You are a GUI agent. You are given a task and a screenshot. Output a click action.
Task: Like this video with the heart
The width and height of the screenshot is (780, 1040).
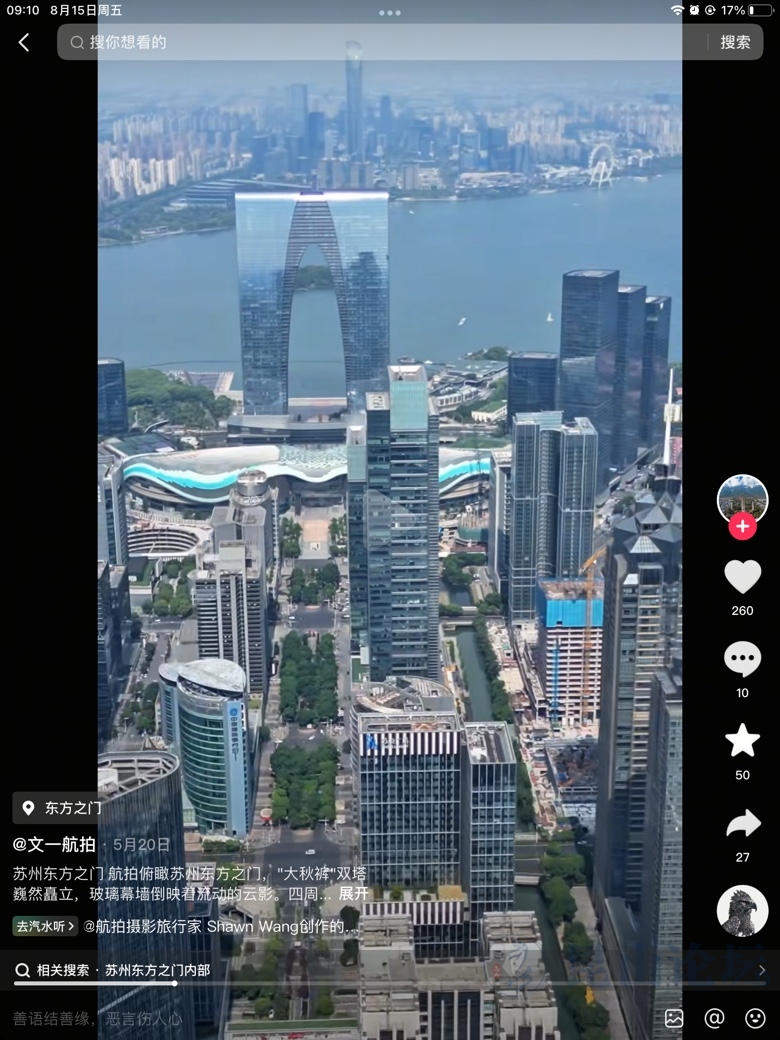pos(742,577)
